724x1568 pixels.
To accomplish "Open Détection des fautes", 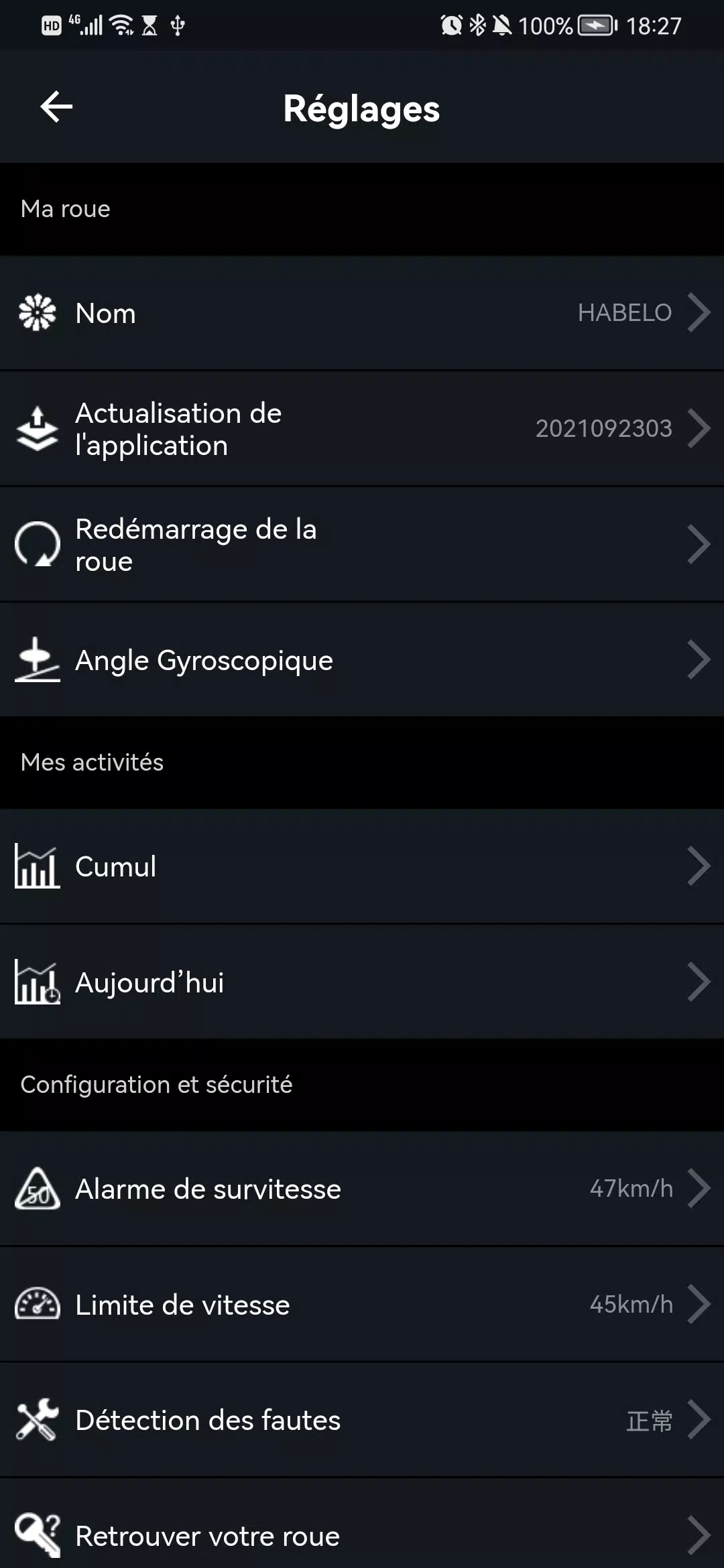I will 362,1420.
